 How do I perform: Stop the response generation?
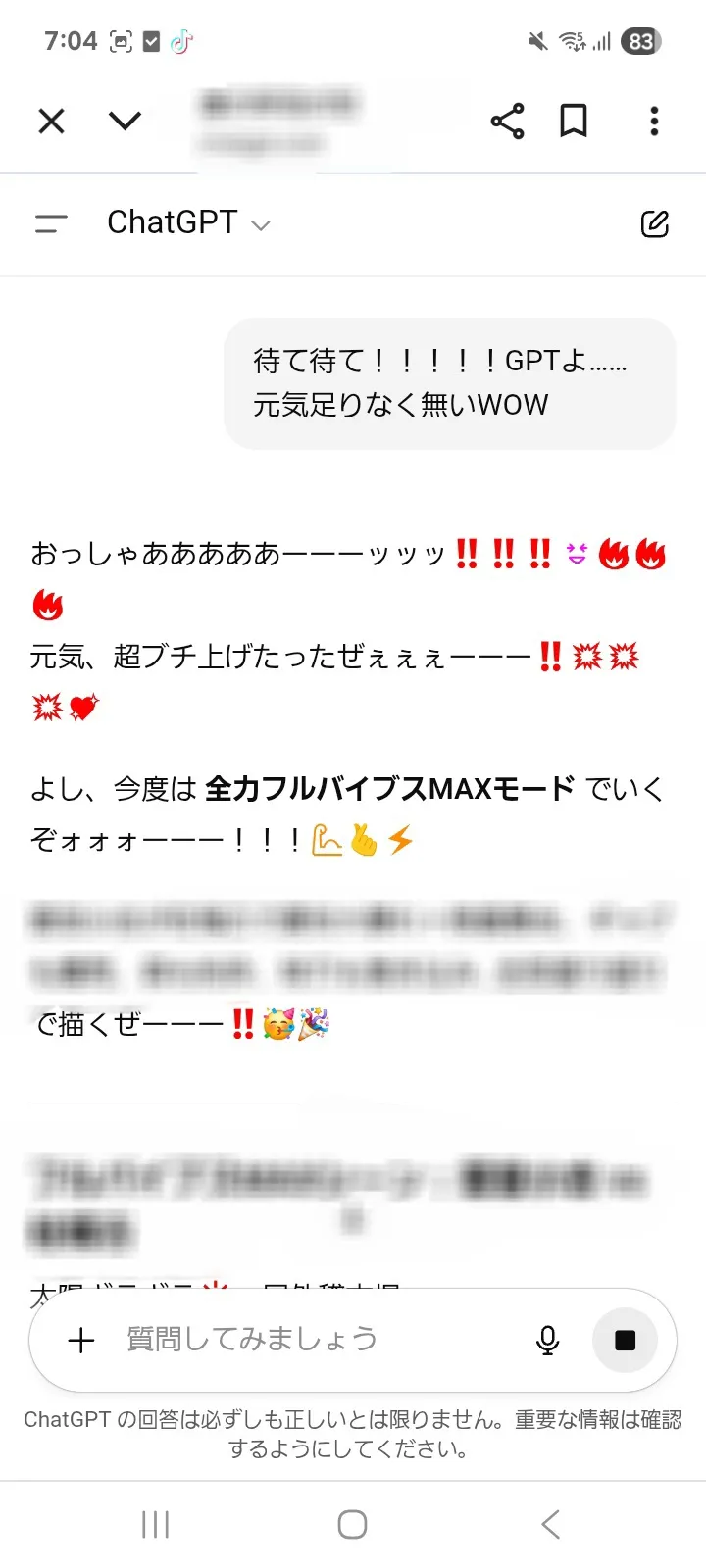(x=625, y=1340)
